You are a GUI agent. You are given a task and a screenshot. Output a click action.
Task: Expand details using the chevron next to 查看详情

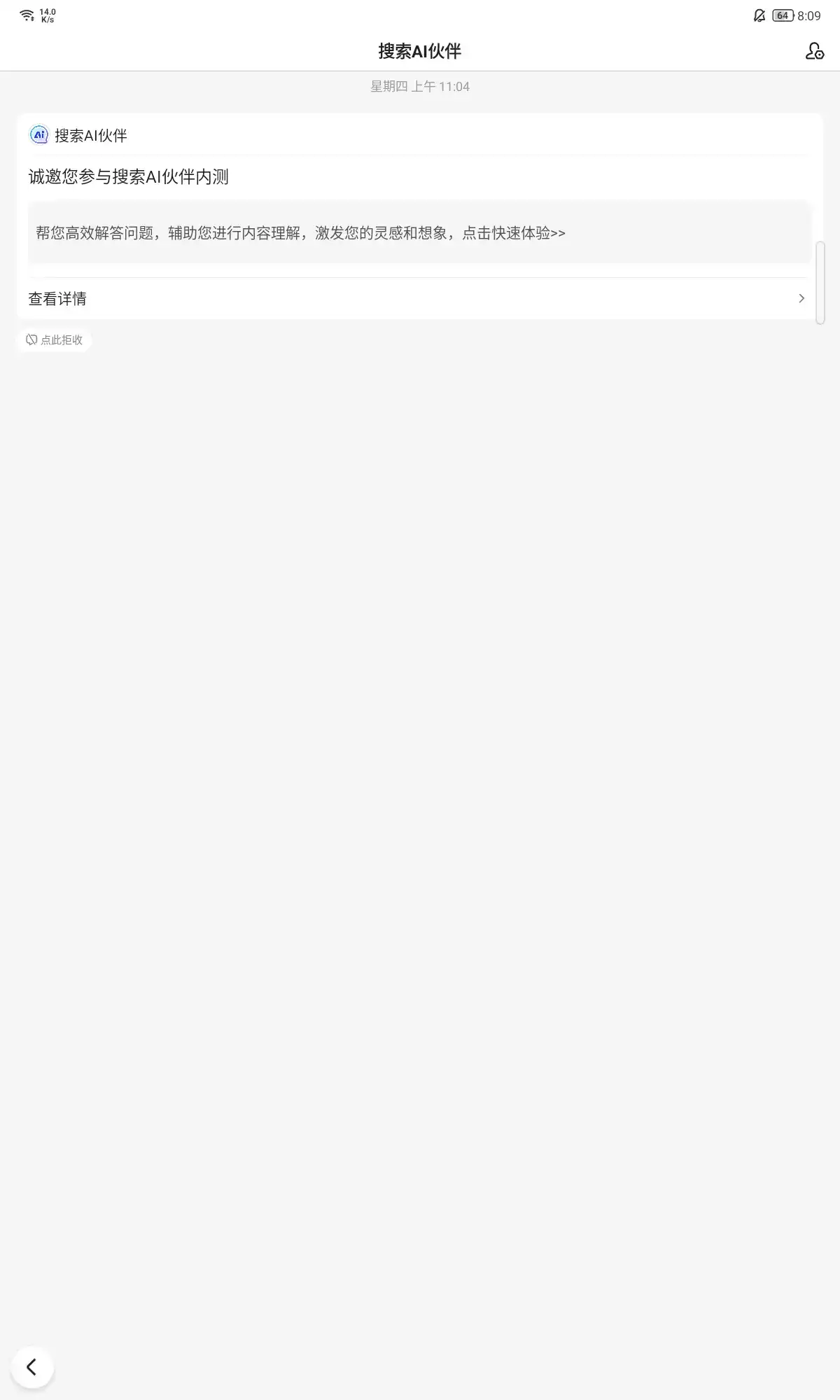pyautogui.click(x=802, y=298)
